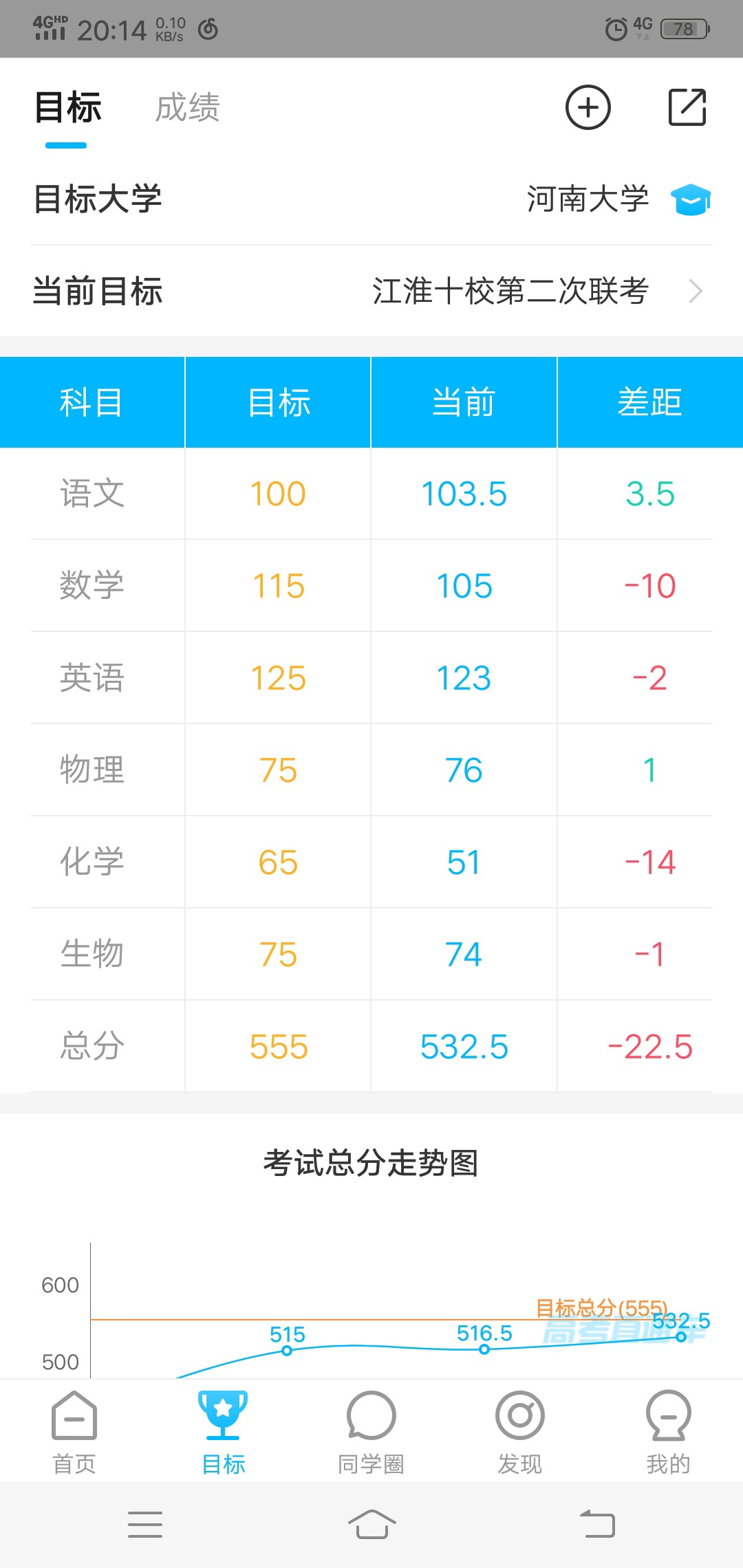Open 当前目标 江淮十校第二次联考
This screenshot has height=1568, width=743.
pos(371,291)
